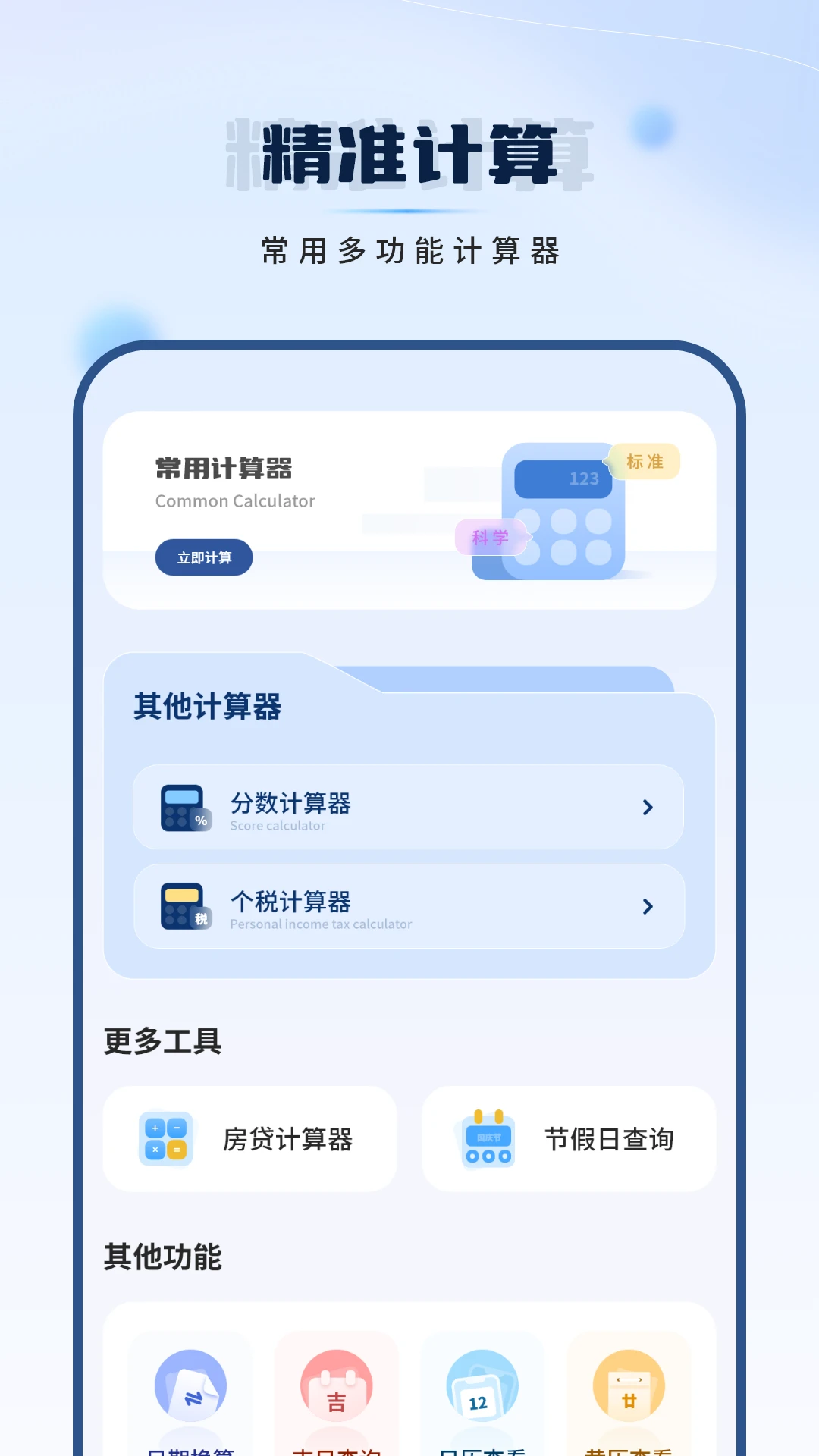Open the 日期换算 date conversion icon

[191, 1385]
